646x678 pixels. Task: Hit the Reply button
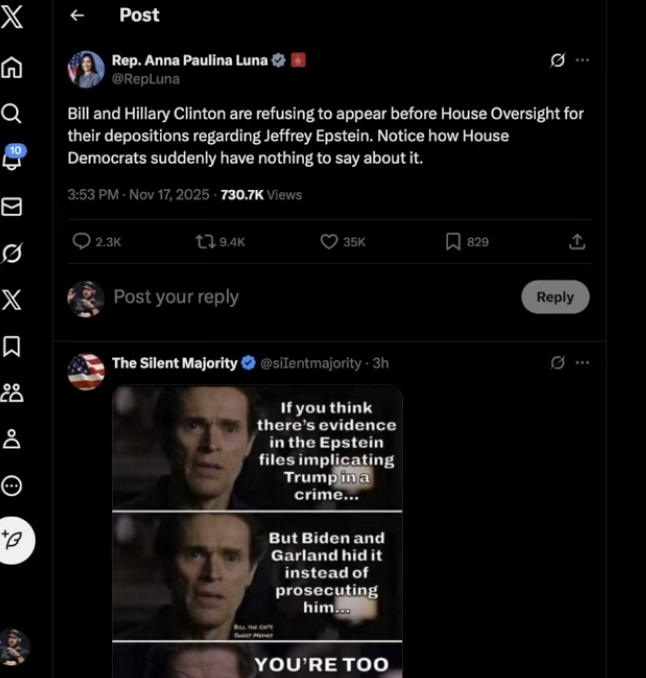point(555,297)
